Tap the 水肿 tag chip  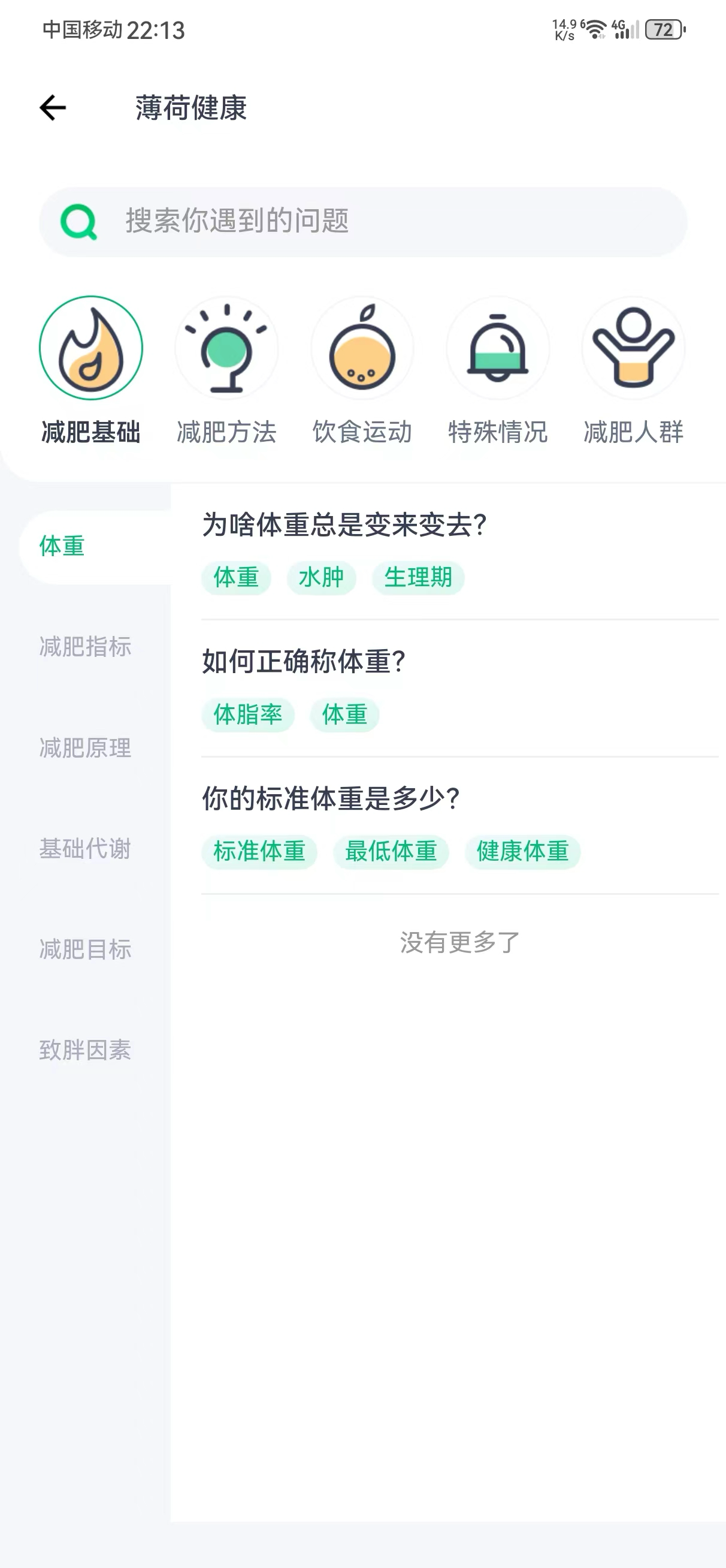[x=321, y=578]
